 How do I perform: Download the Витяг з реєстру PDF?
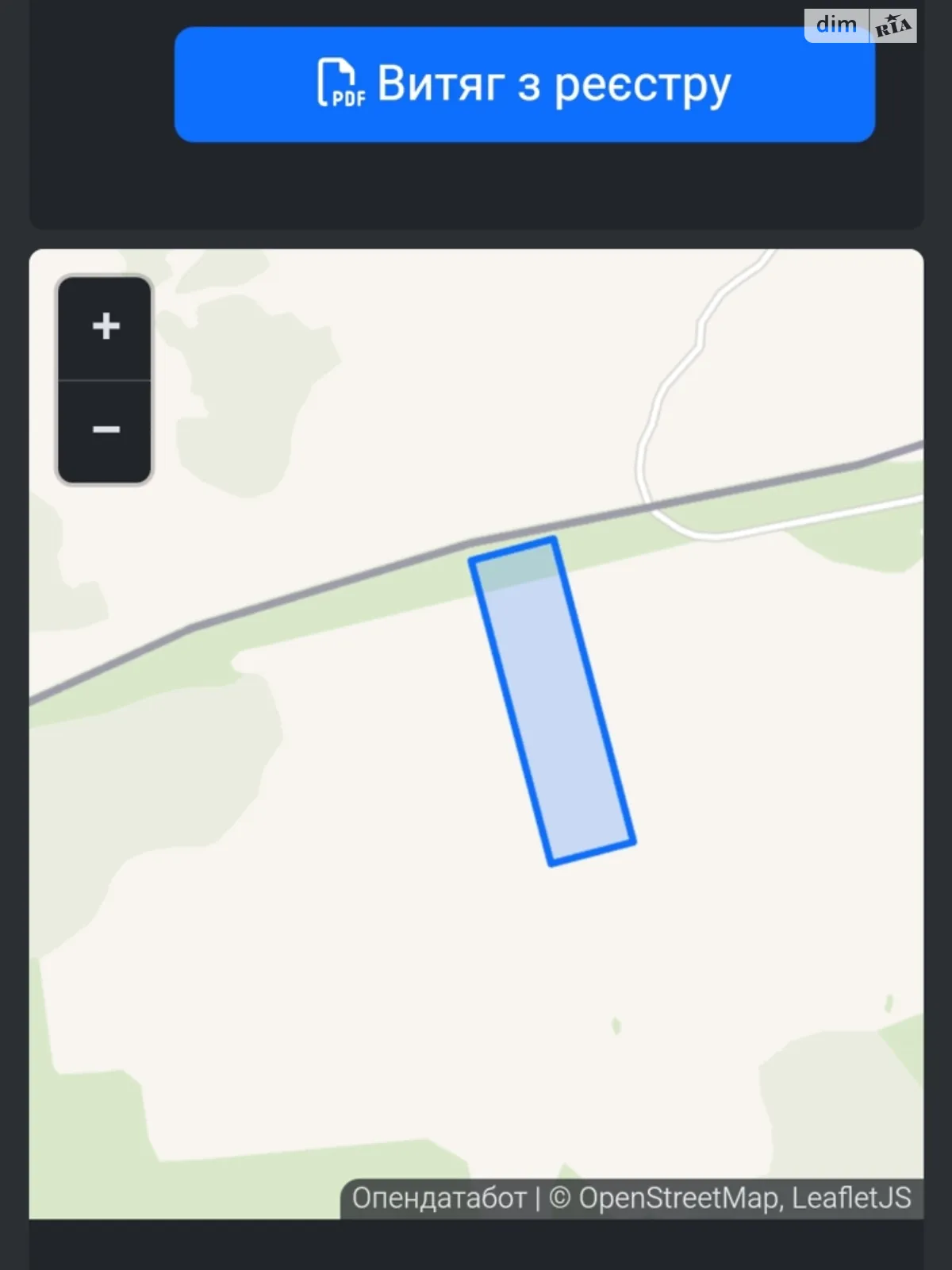point(524,84)
